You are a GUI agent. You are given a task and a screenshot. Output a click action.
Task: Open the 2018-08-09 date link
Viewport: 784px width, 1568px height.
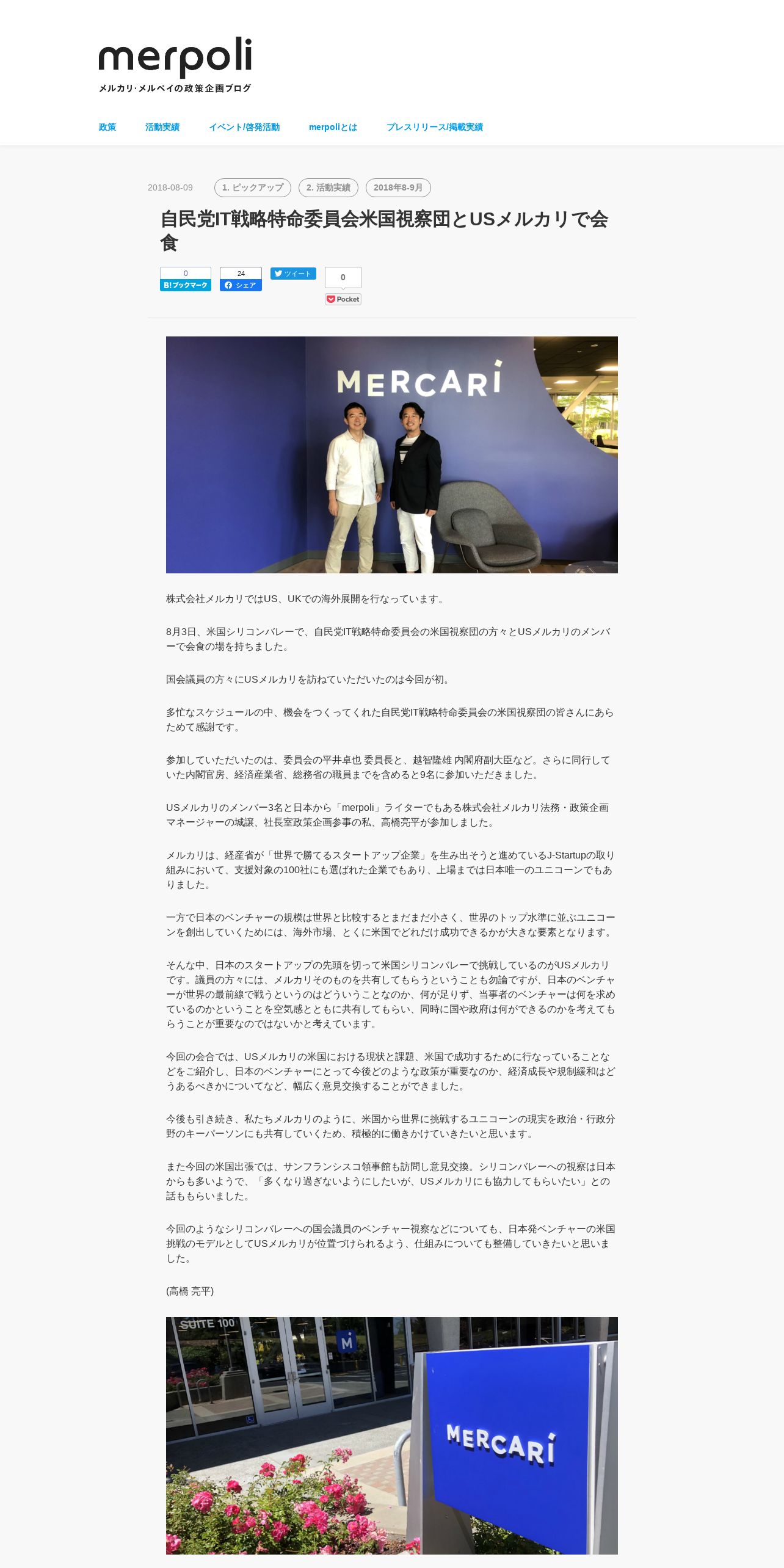click(170, 187)
